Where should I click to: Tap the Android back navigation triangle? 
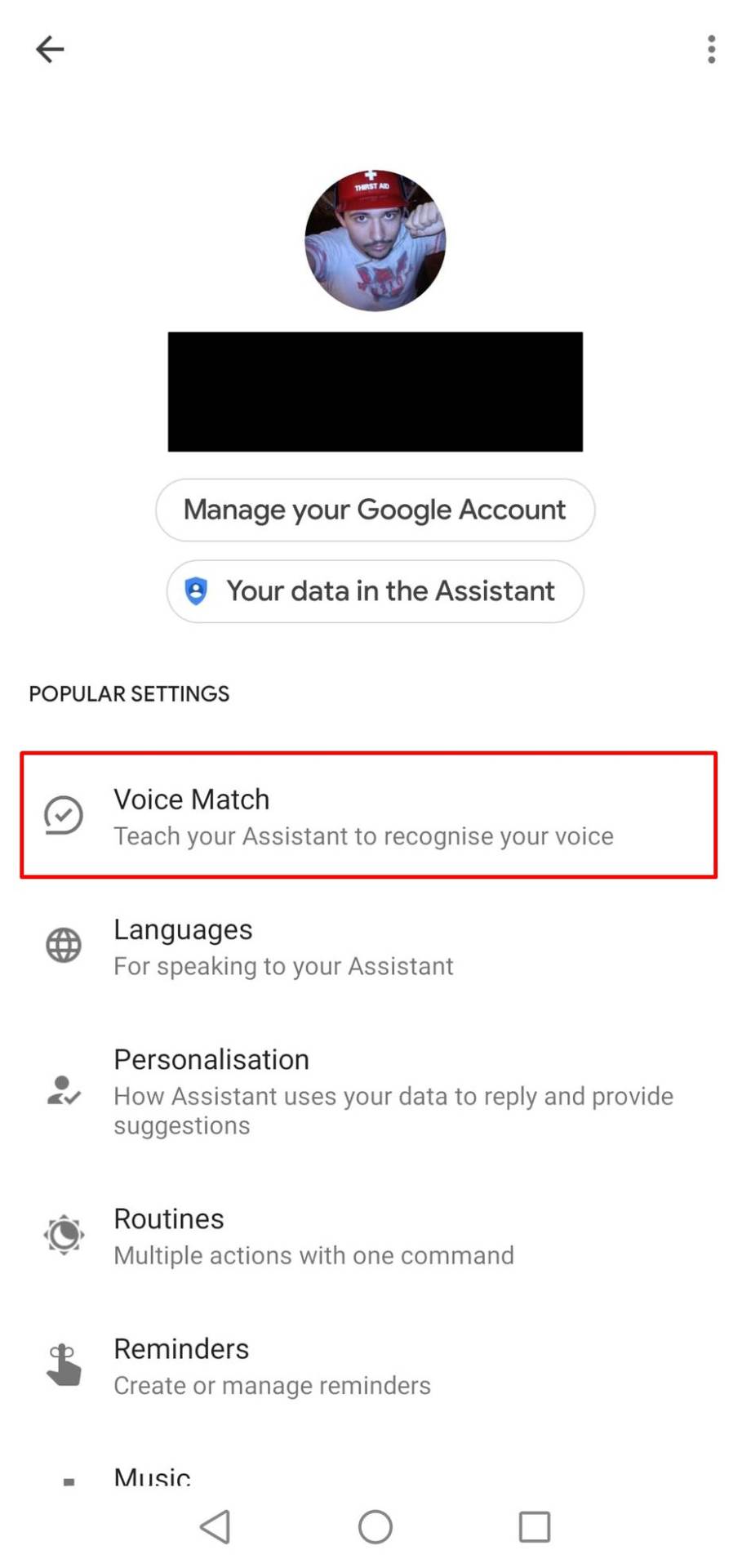pos(215,1526)
